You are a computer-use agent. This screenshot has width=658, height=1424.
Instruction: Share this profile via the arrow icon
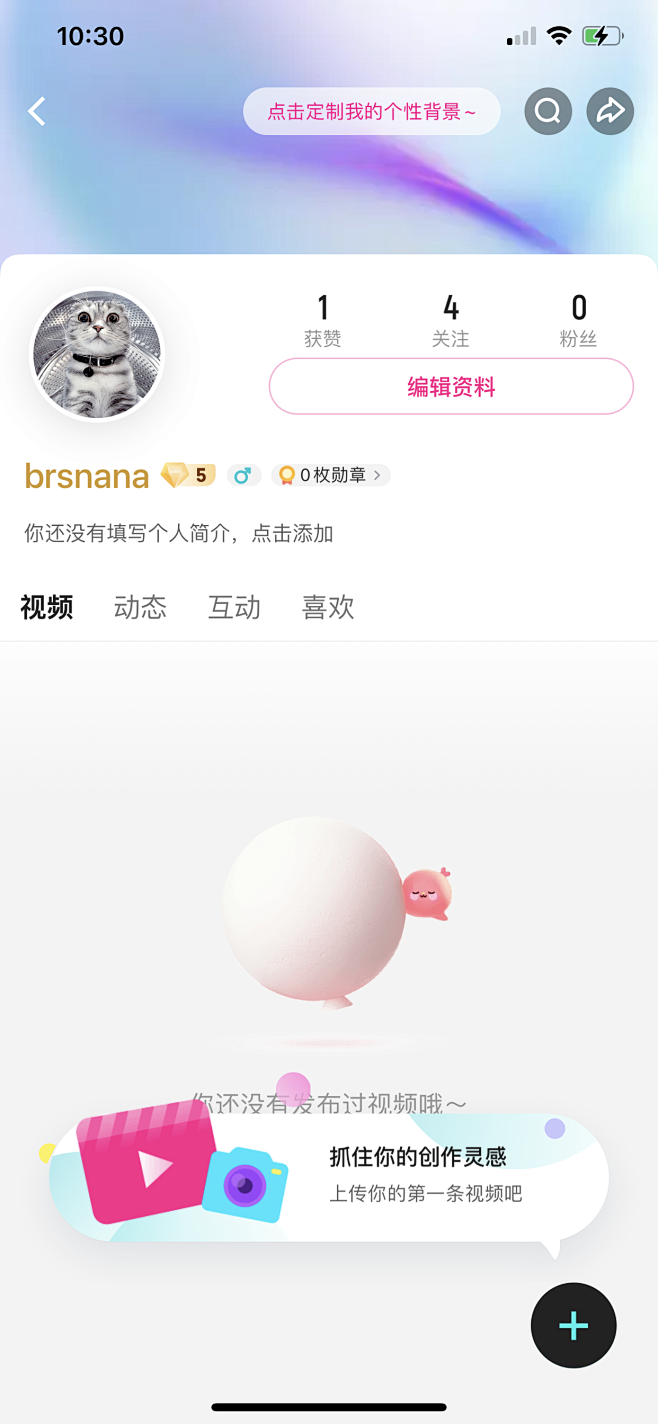[610, 111]
